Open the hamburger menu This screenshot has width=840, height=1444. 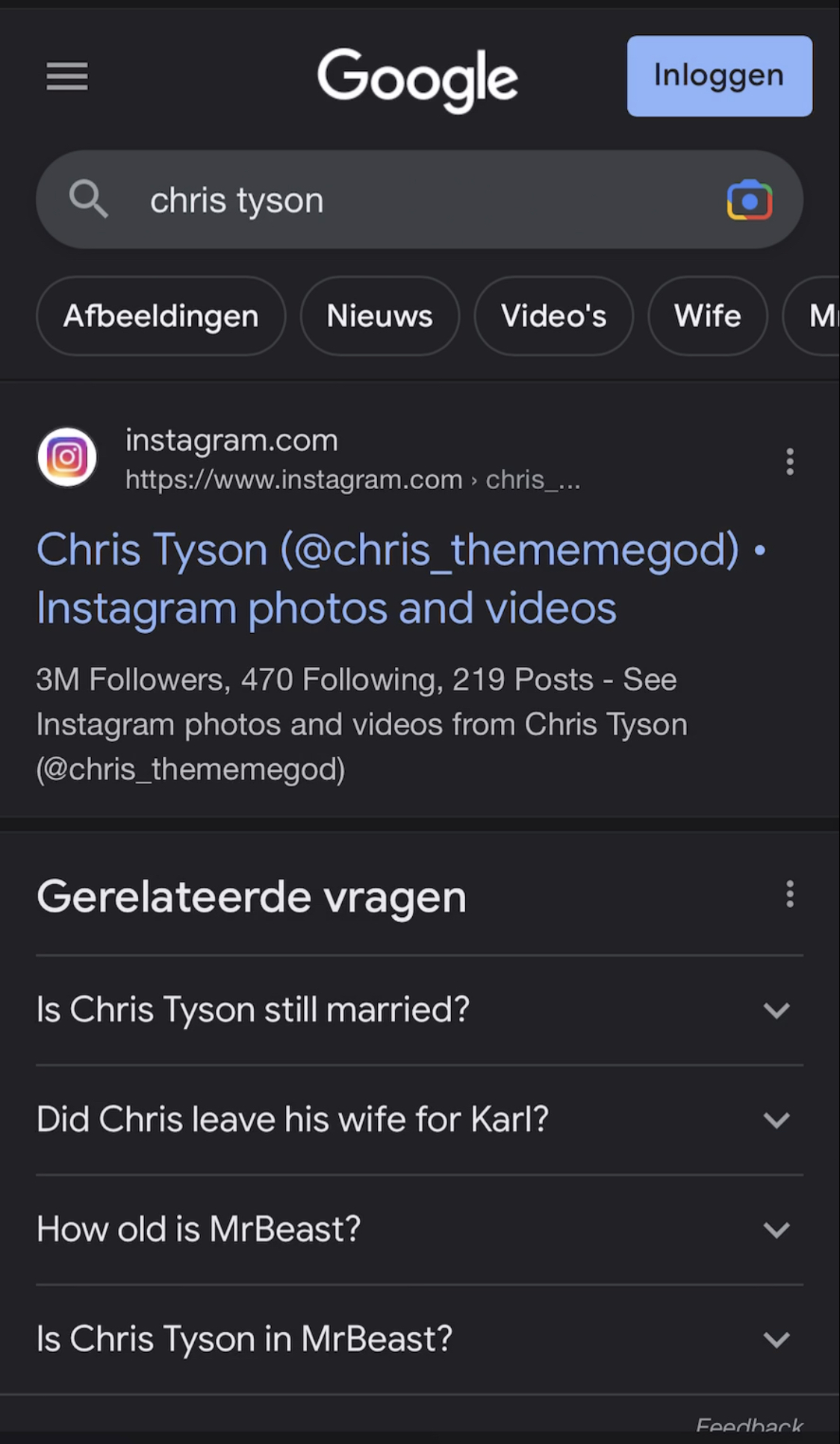[67, 76]
